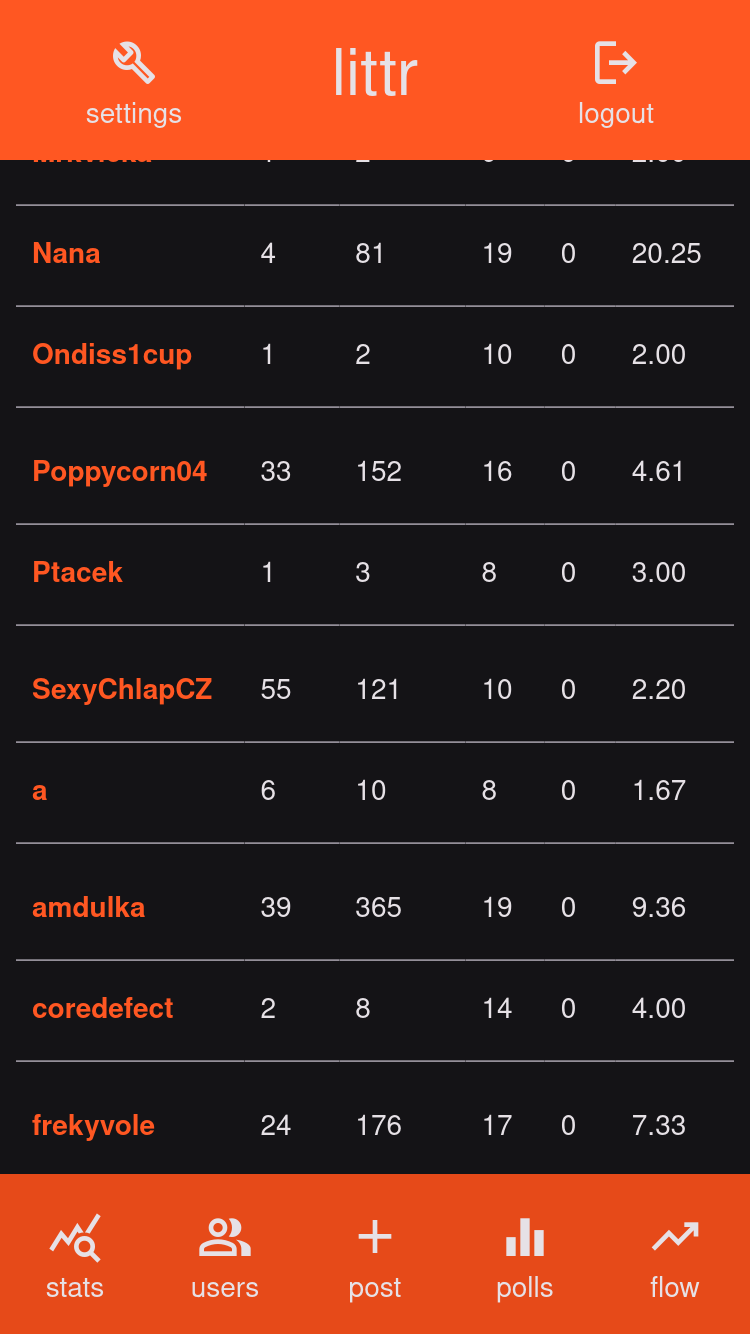This screenshot has height=1334, width=750.
Task: View amdulka's profile
Action: tap(89, 907)
